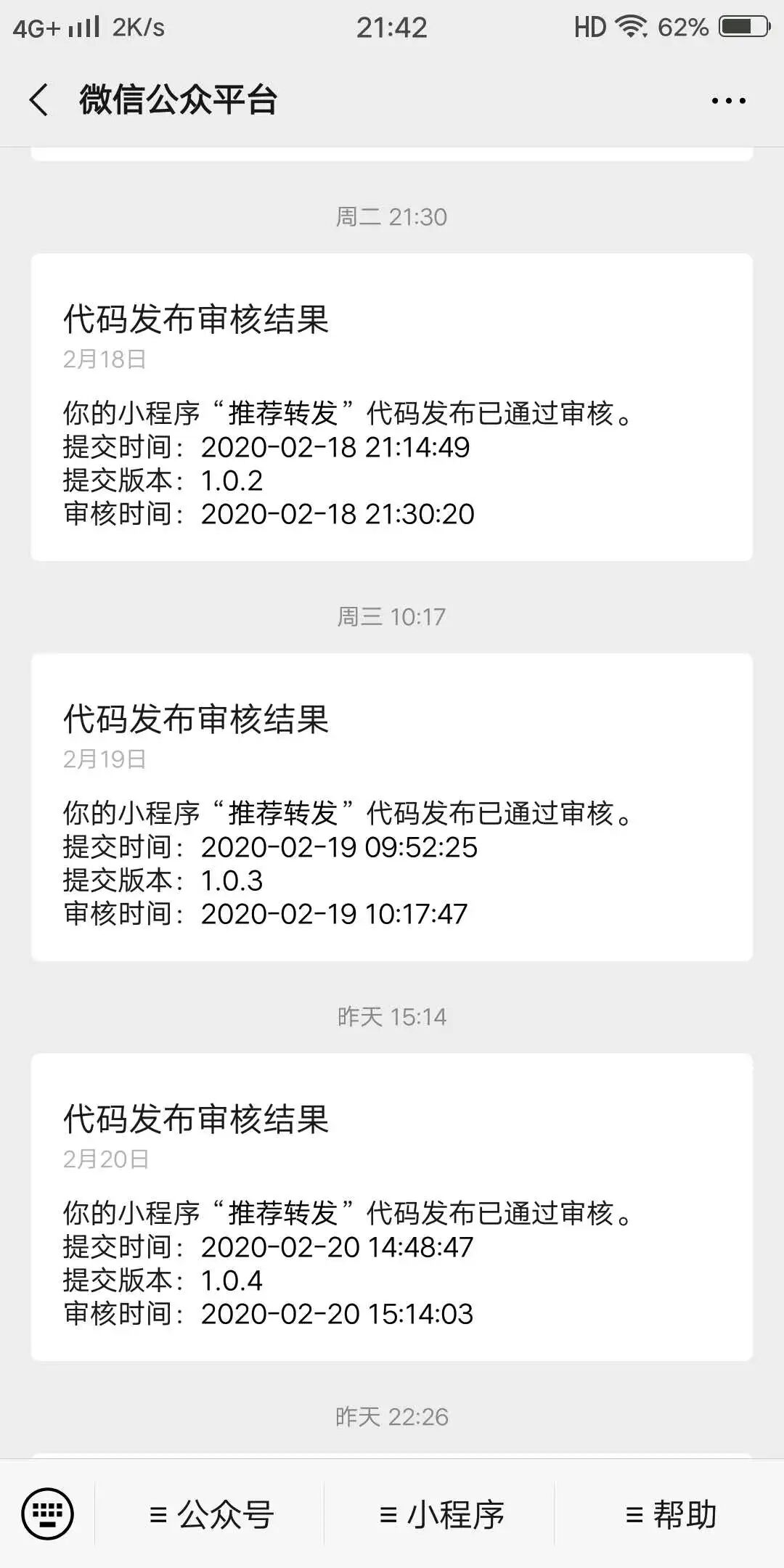View the 2月20日 audit result for version 1.0.4

391,1206
